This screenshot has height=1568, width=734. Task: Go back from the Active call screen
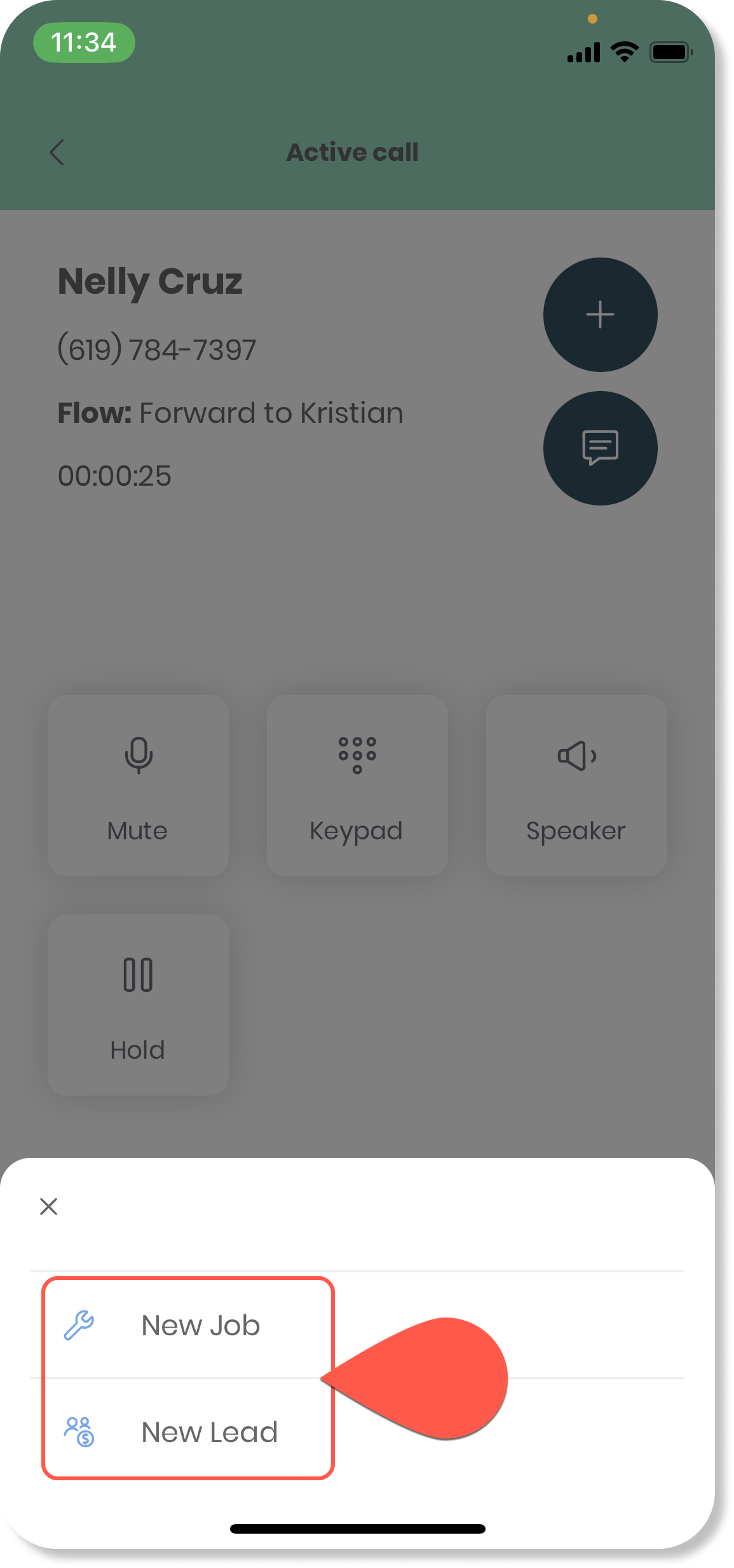(x=57, y=153)
